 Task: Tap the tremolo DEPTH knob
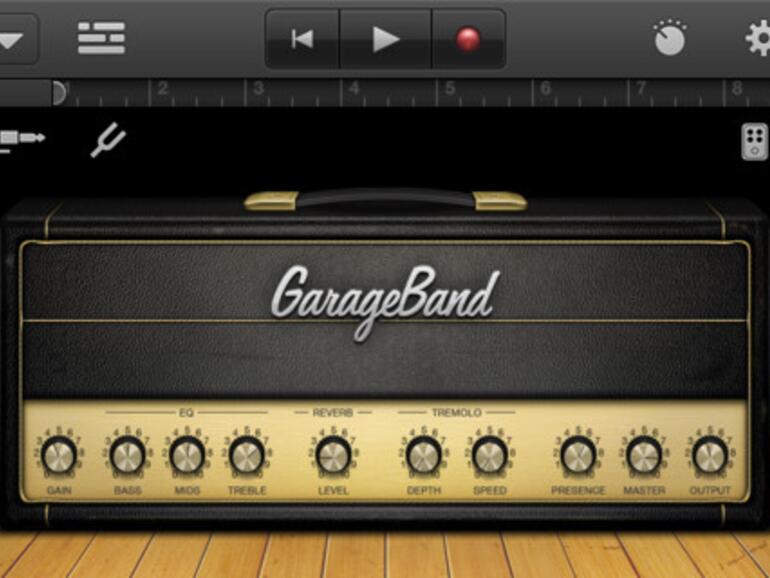[x=424, y=455]
